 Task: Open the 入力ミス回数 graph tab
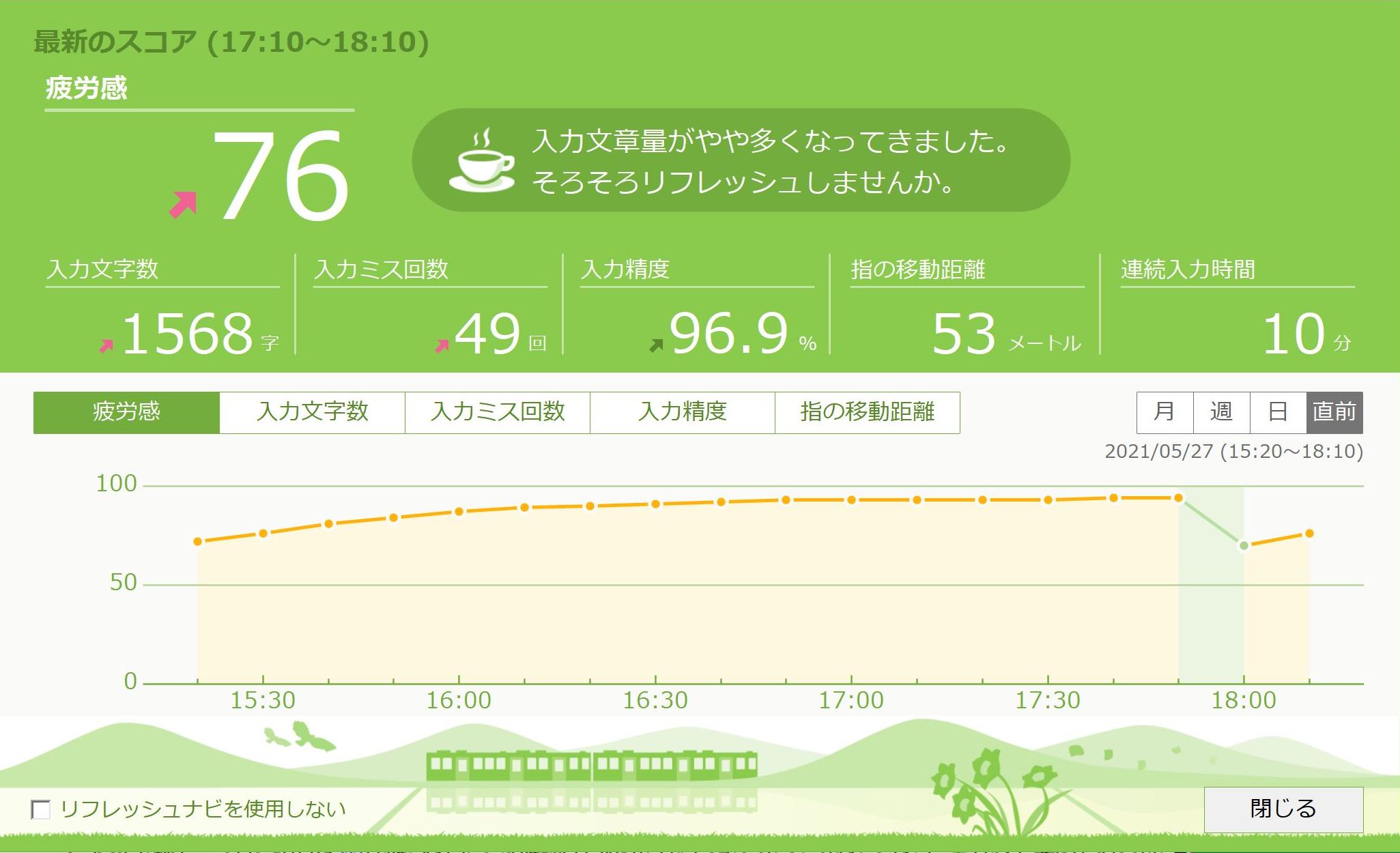click(x=498, y=412)
